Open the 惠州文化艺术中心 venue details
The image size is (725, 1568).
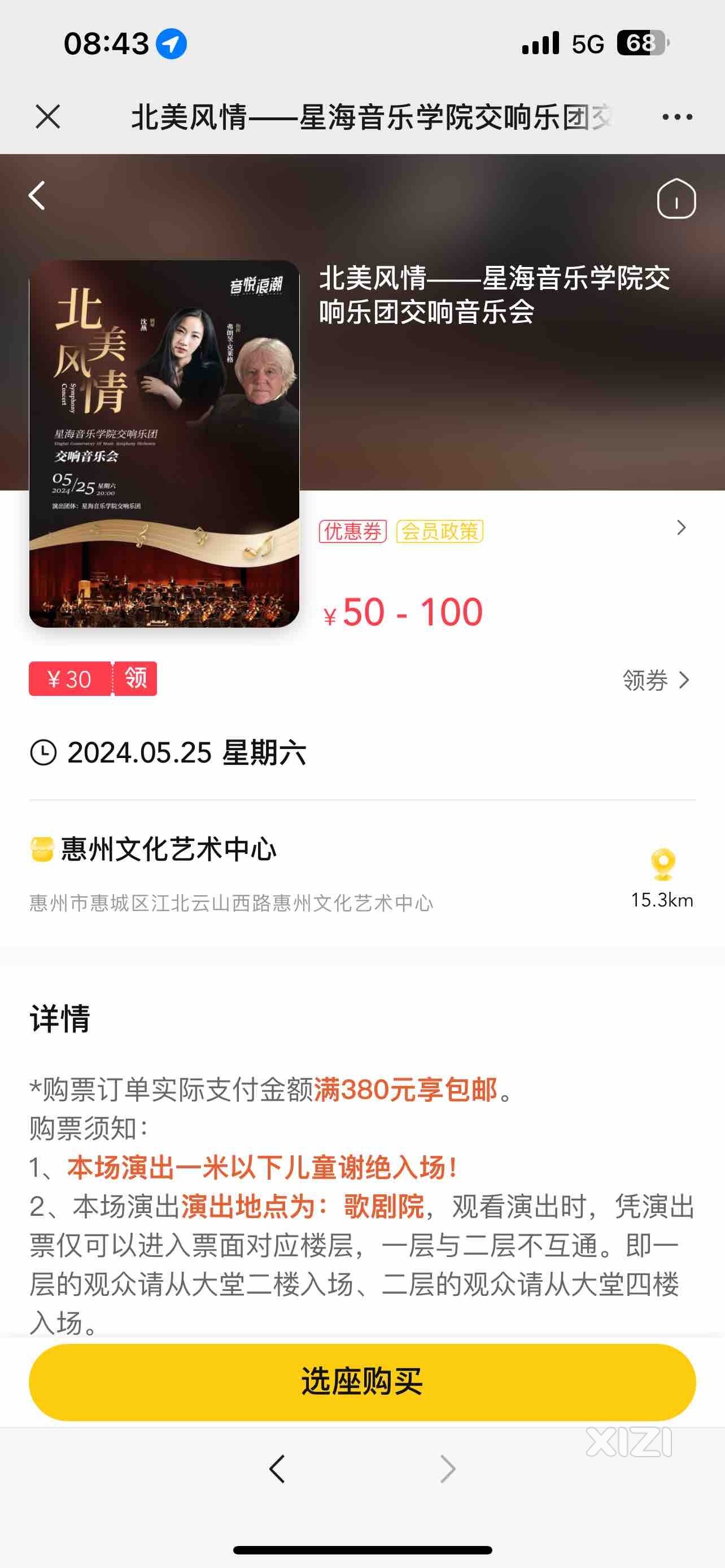click(x=169, y=849)
